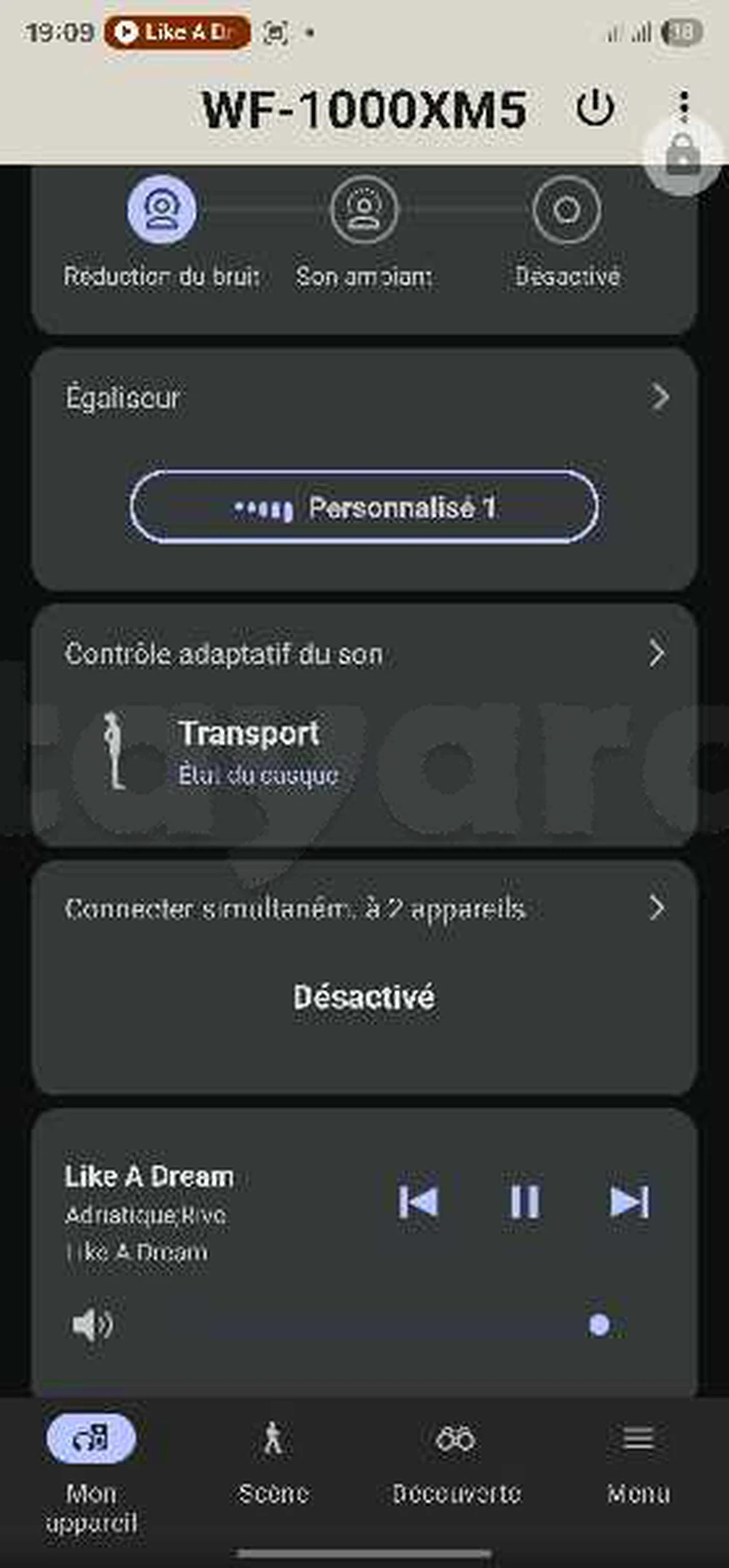Viewport: 729px width, 1568px height.
Task: Select Réduction du bruit mode
Action: 162,210
